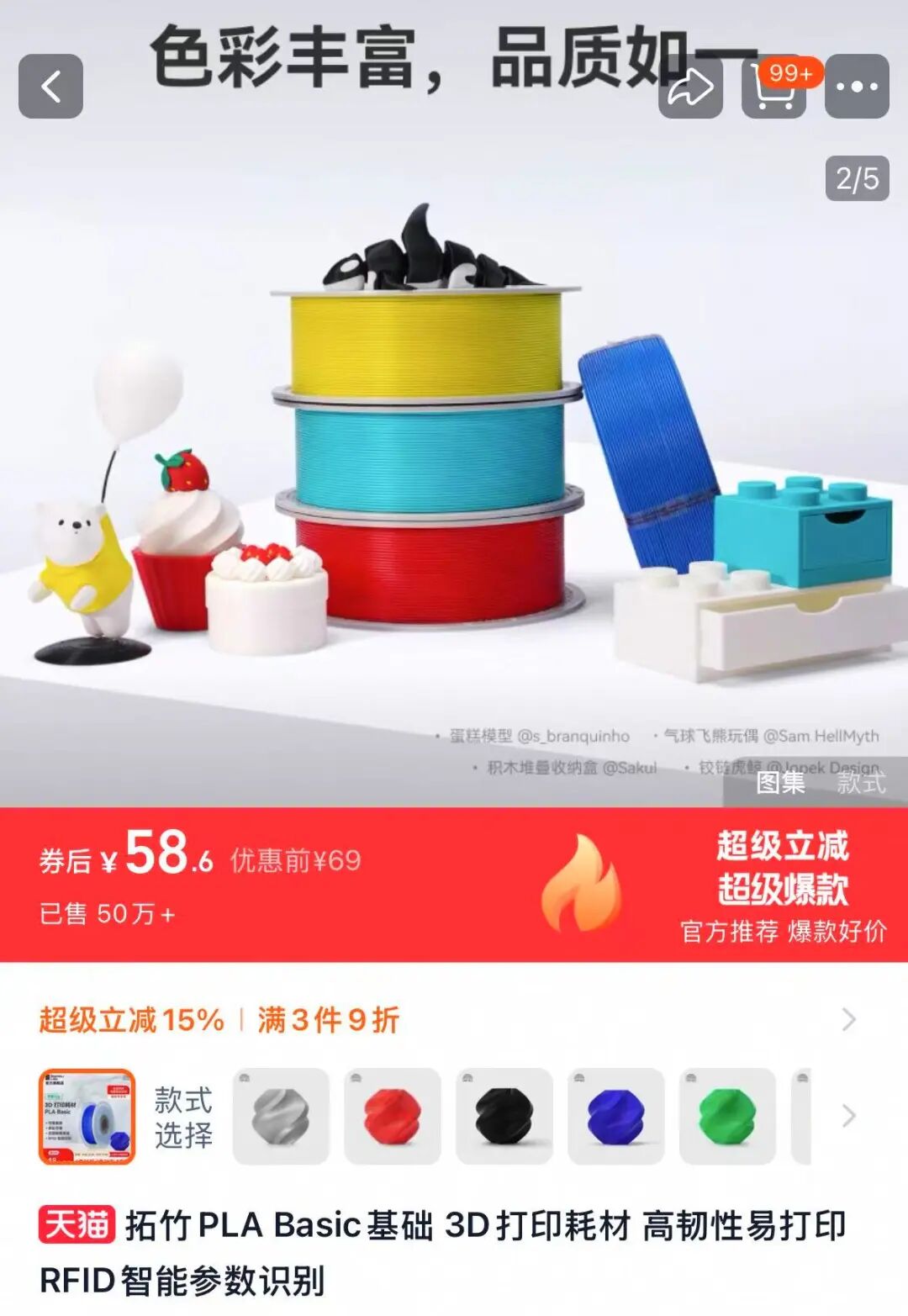Select the gray filament style

pyautogui.click(x=281, y=1116)
